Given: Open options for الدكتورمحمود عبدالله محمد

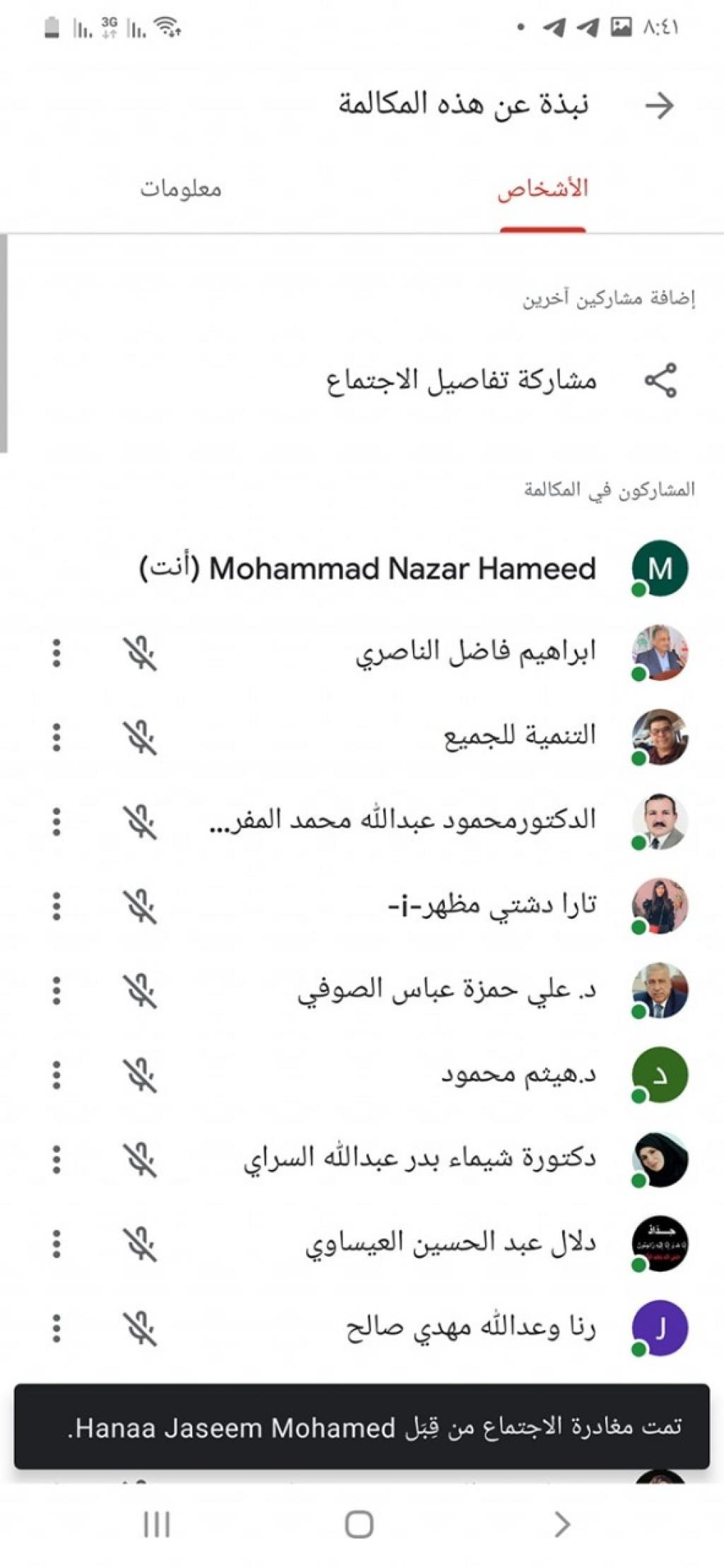Looking at the screenshot, I should click(x=57, y=821).
